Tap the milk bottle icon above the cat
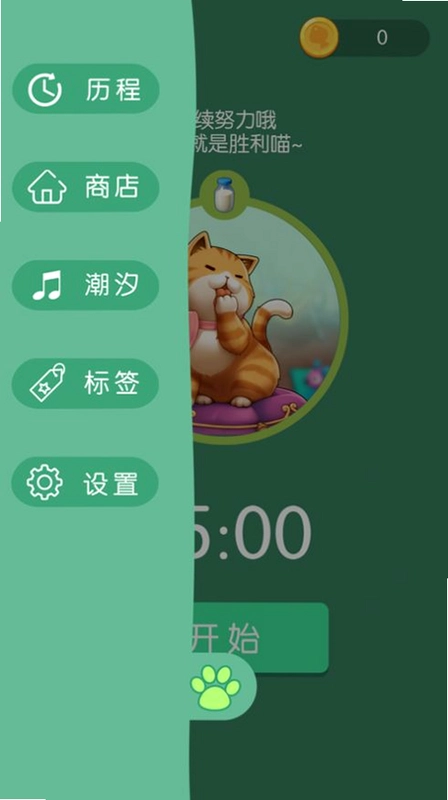This screenshot has width=448, height=800. (224, 194)
